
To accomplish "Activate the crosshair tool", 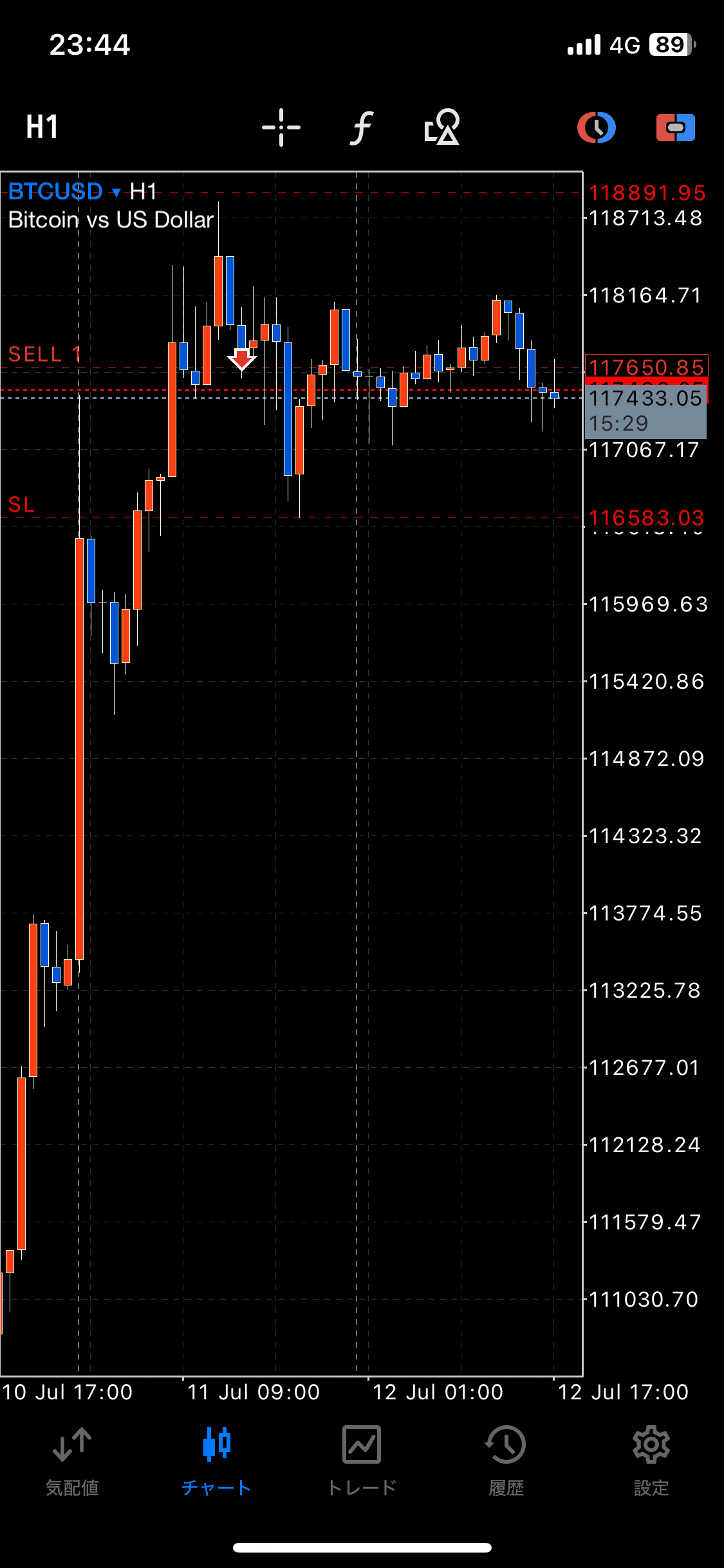I will 281,127.
